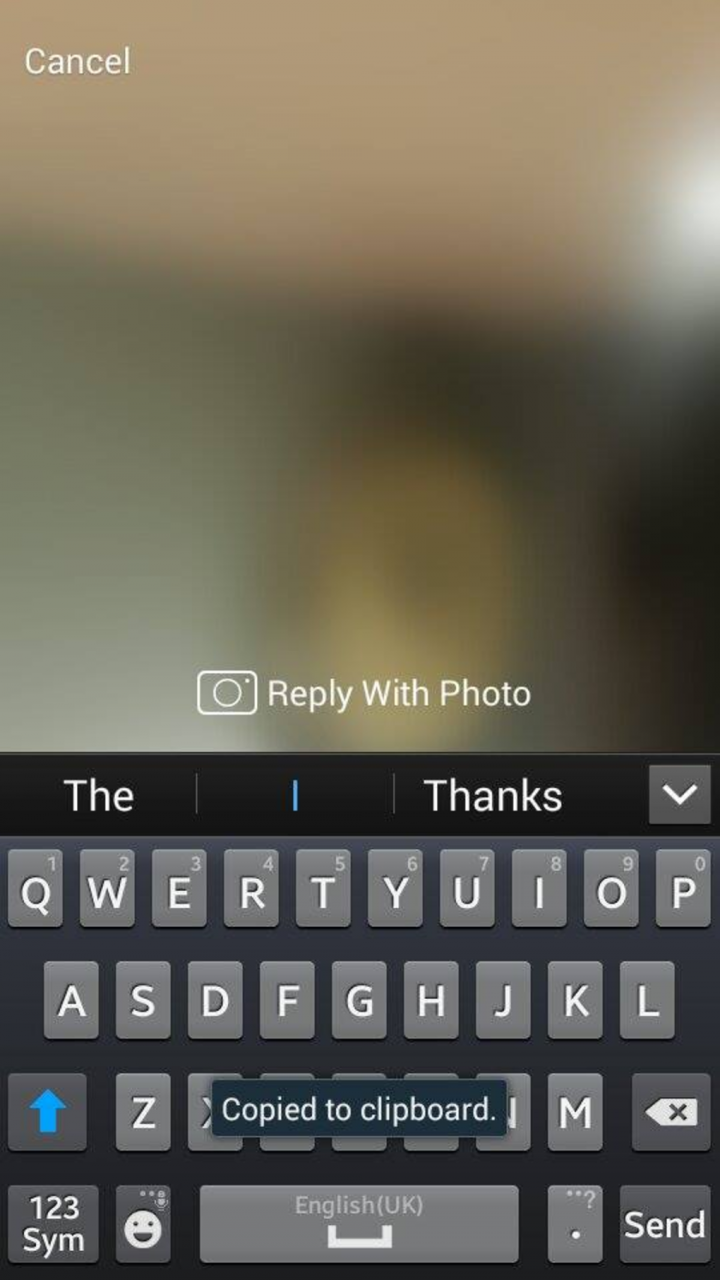This screenshot has width=720, height=1280.
Task: Tap Cancel to discard the reply
Action: (77, 62)
